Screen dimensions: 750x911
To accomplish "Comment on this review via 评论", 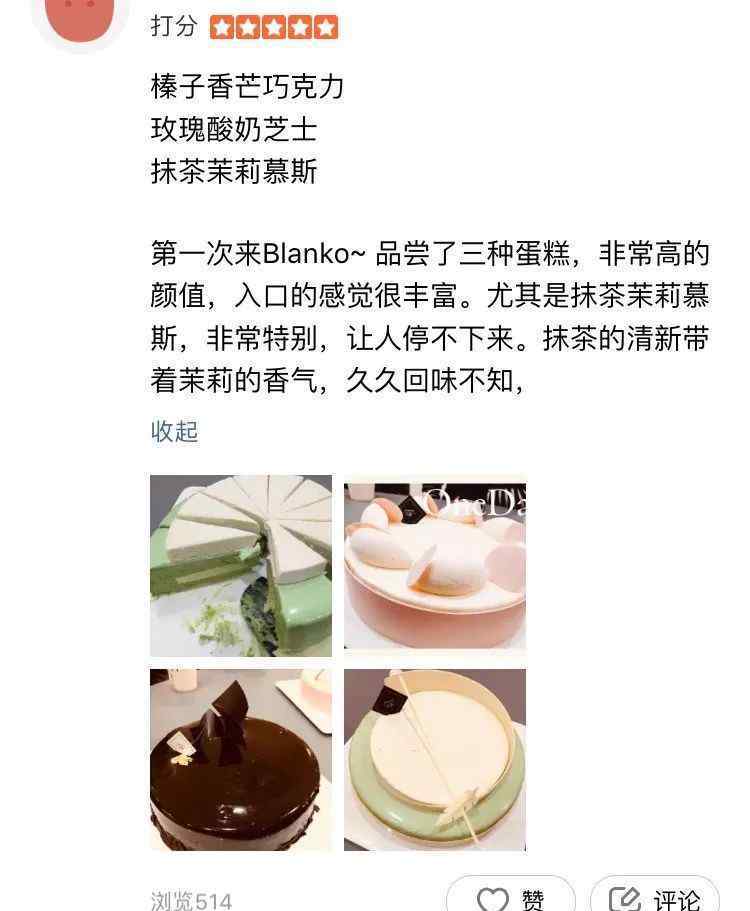I will click(x=655, y=897).
